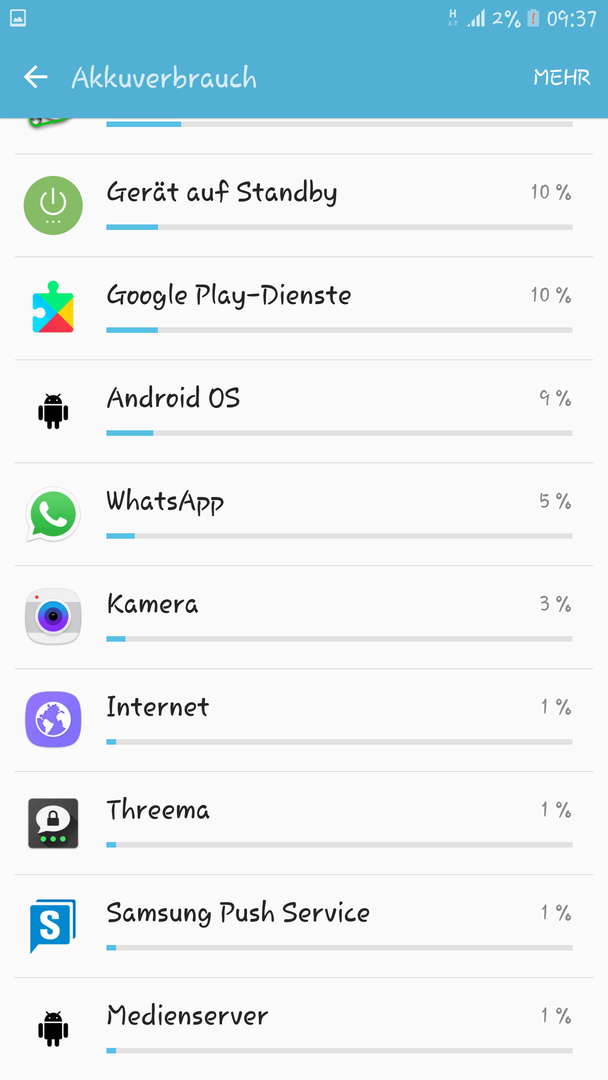Go back from Akkuverbrauch
Viewport: 608px width, 1080px height.
pos(36,77)
